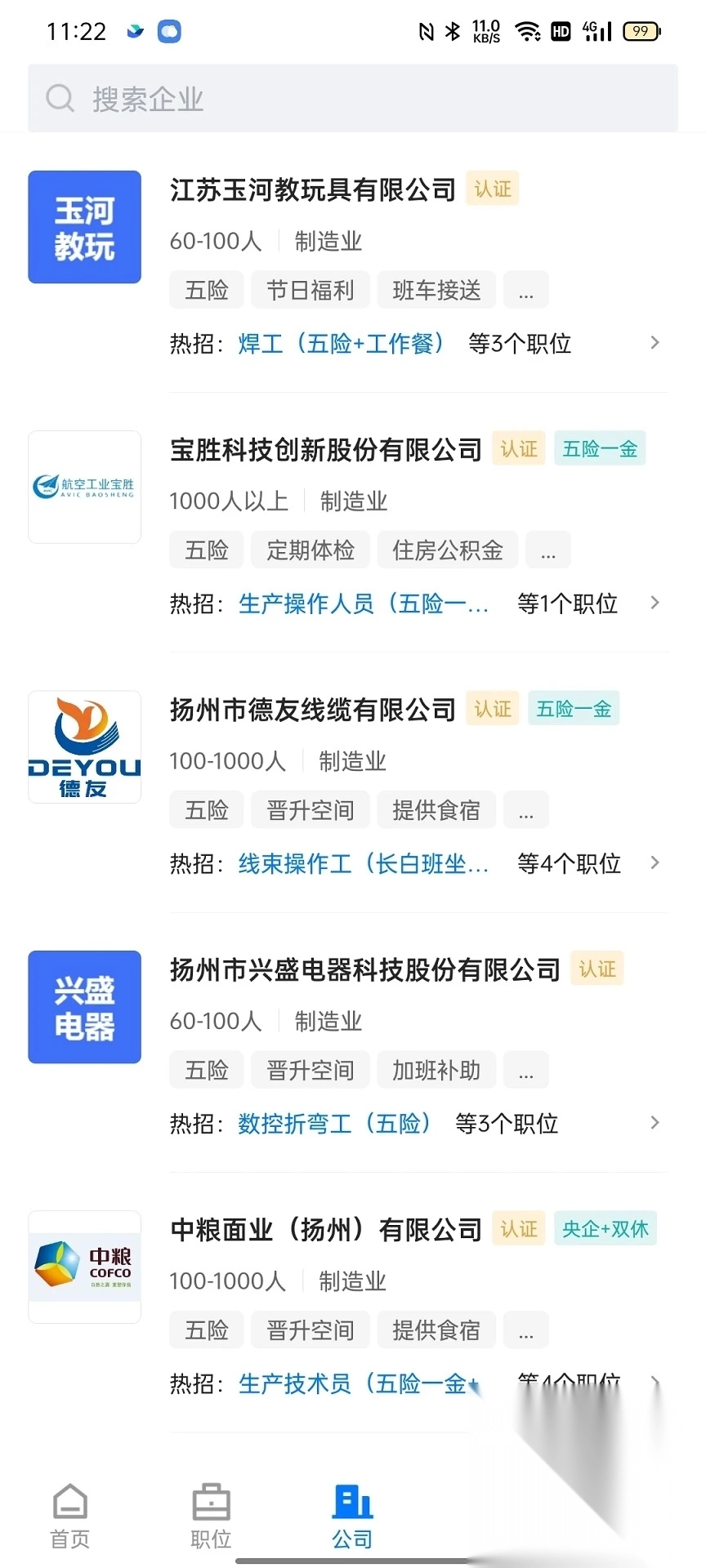706x1568 pixels.
Task: Open 江苏玉河教玩具有限公司 company page
Action: [x=312, y=189]
